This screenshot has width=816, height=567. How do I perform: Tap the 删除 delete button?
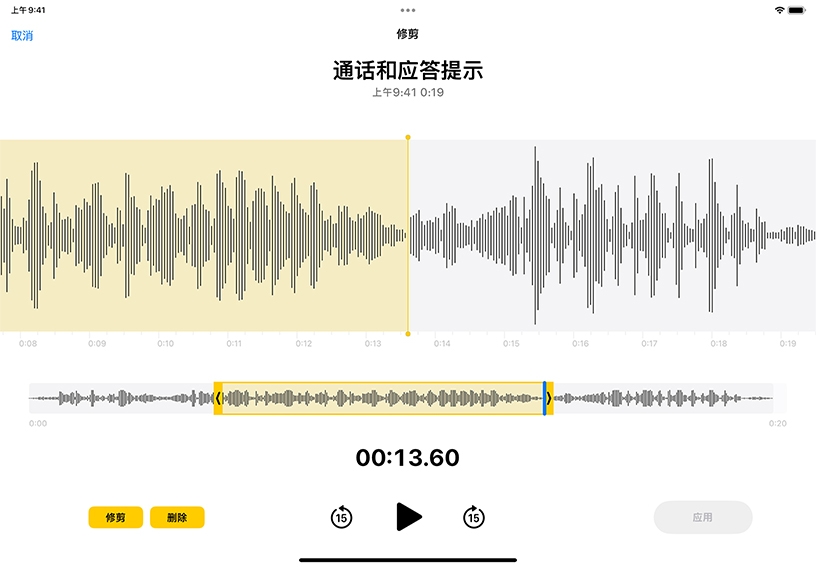coord(177,518)
